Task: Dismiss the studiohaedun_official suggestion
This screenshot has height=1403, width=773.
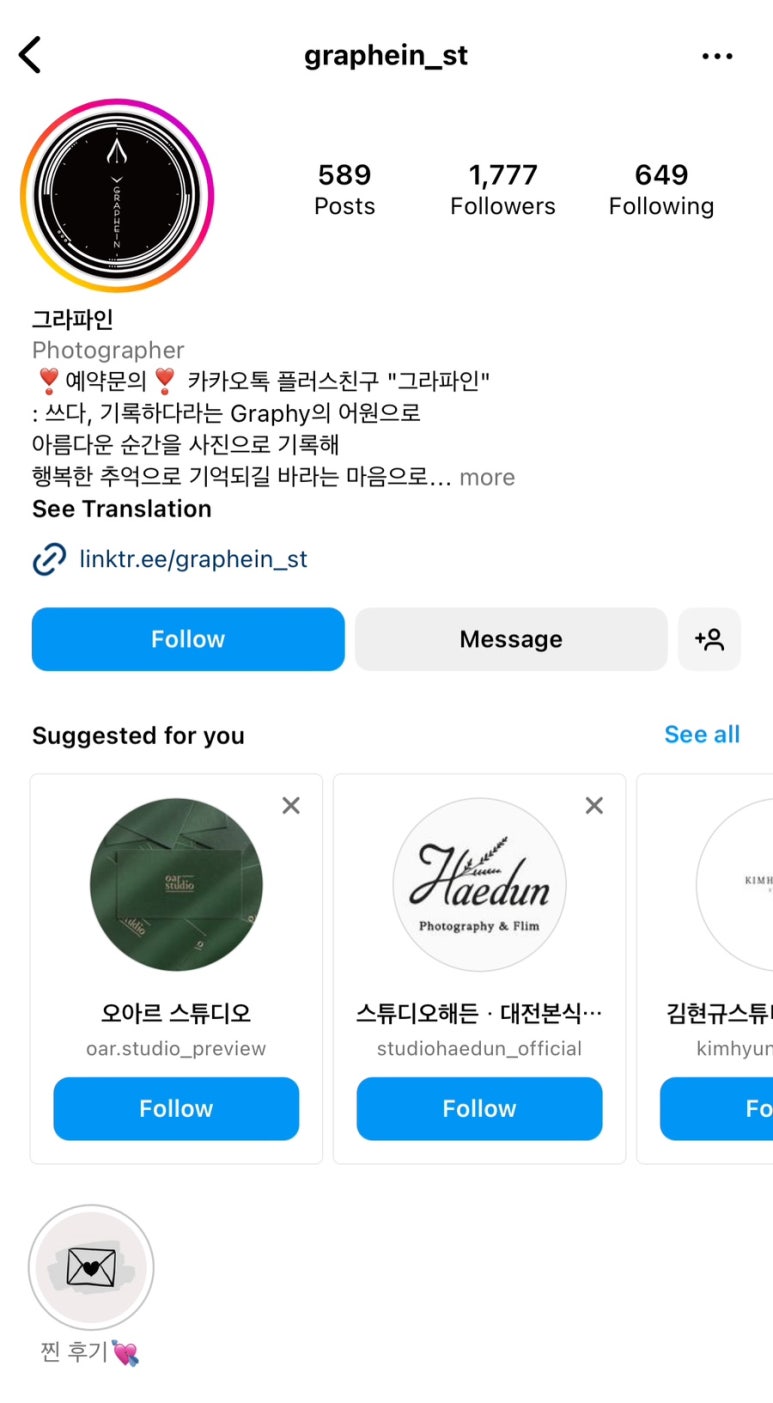Action: tap(594, 805)
